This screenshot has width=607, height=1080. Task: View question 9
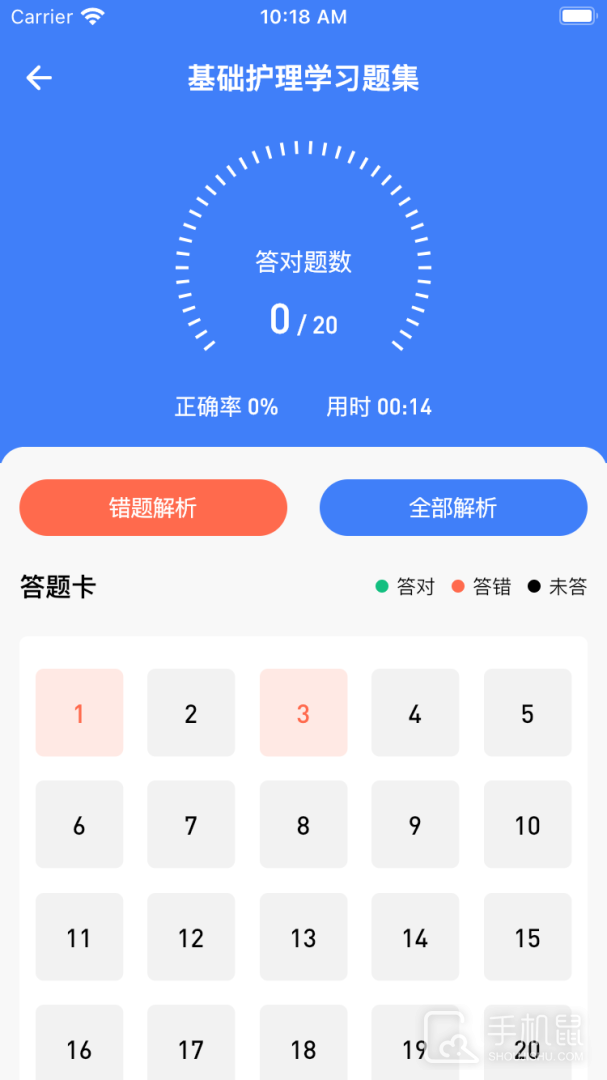tap(415, 825)
